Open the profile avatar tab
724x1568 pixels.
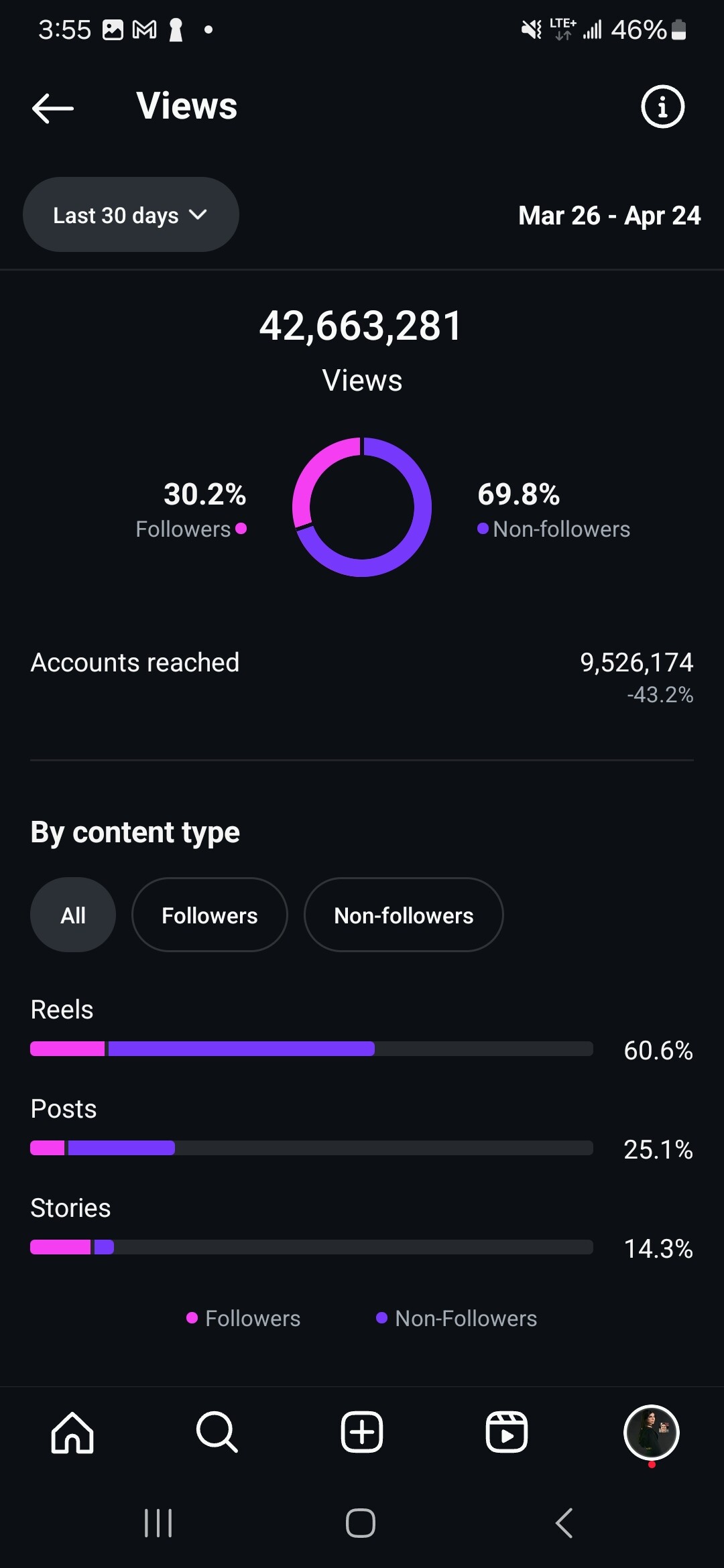[652, 1433]
